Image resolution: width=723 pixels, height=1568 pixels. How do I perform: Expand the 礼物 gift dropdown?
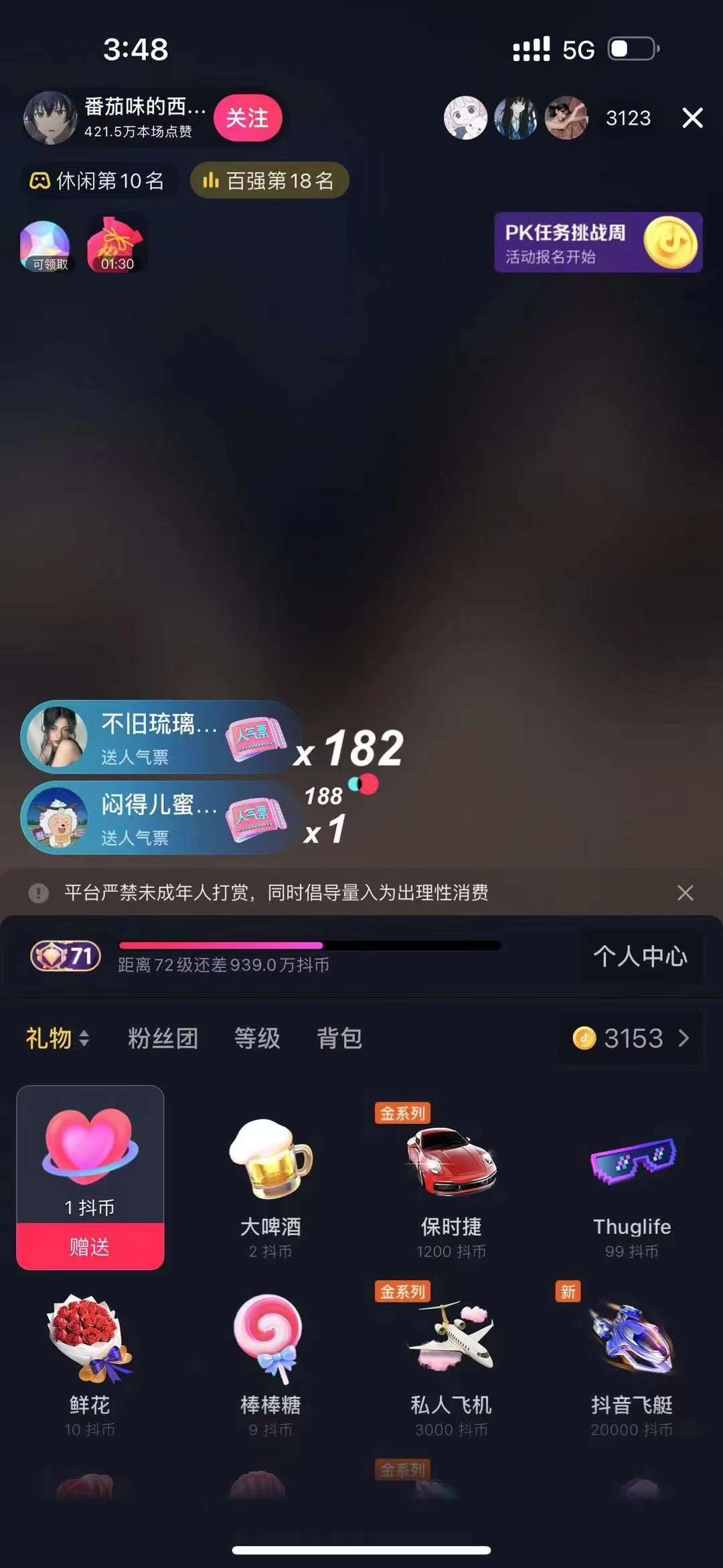58,1038
